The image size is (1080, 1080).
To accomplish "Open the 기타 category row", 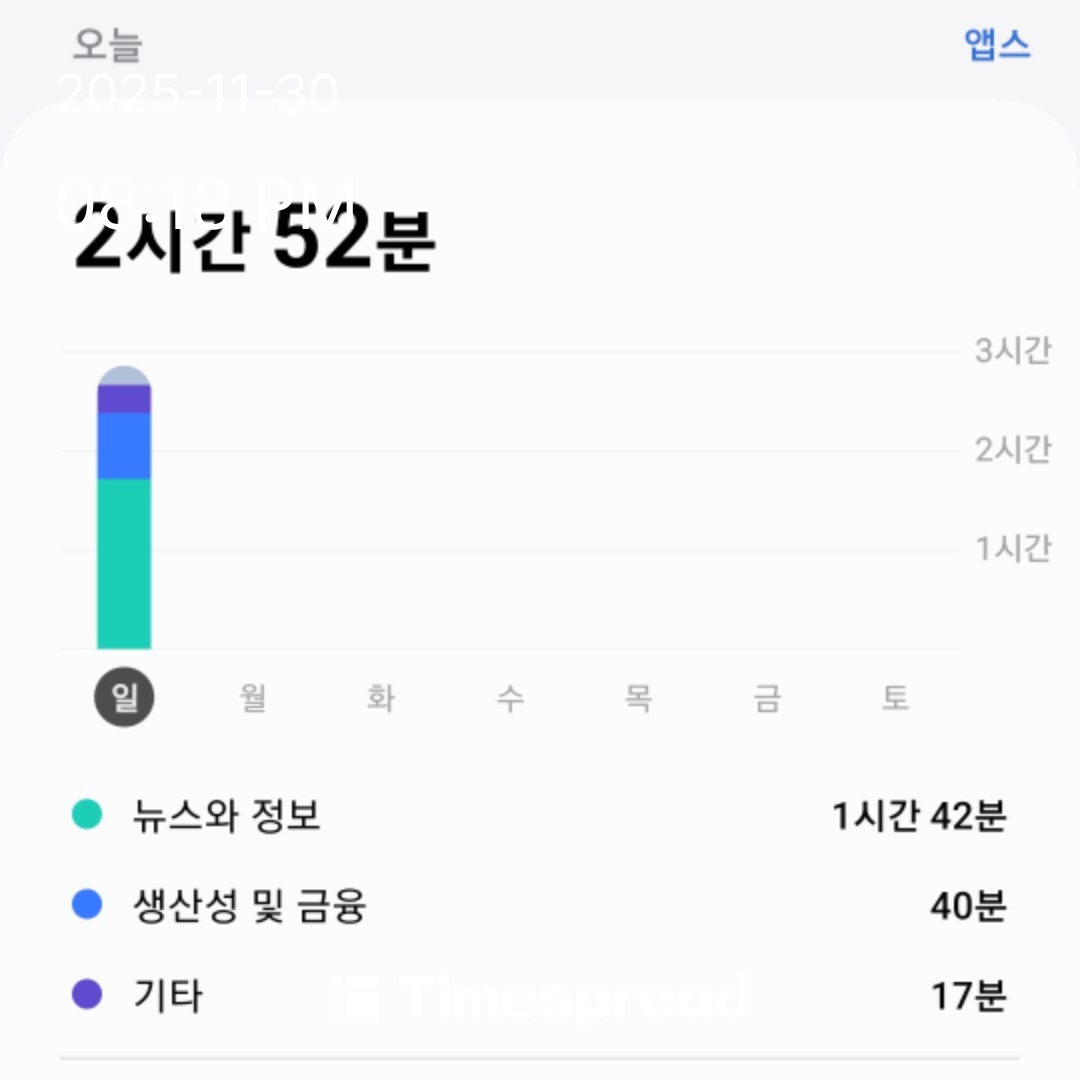I will click(540, 995).
